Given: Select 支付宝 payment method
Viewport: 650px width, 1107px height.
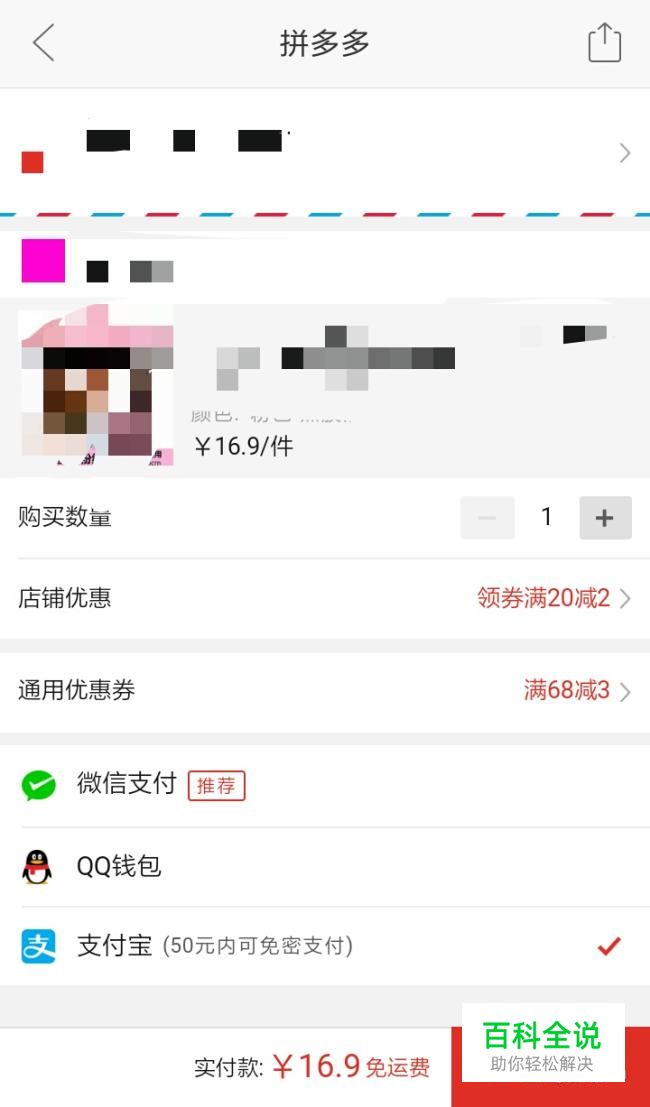Looking at the screenshot, I should tap(325, 946).
